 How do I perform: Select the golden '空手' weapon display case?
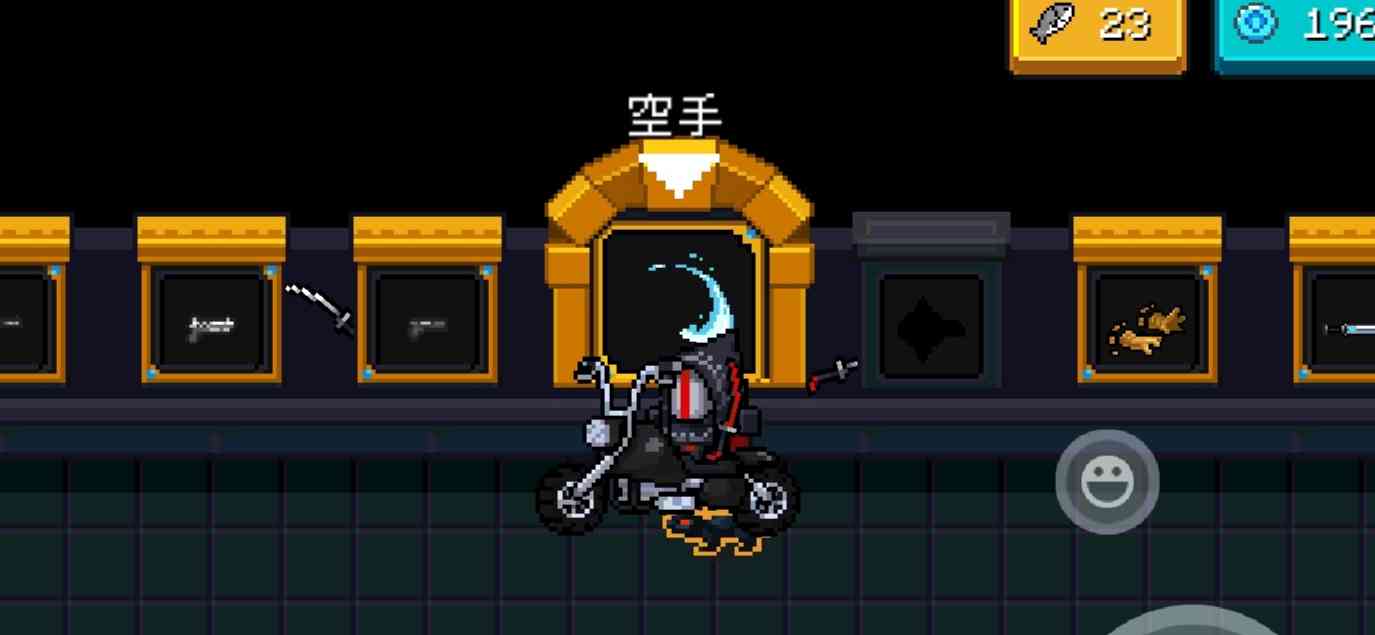pos(679,270)
